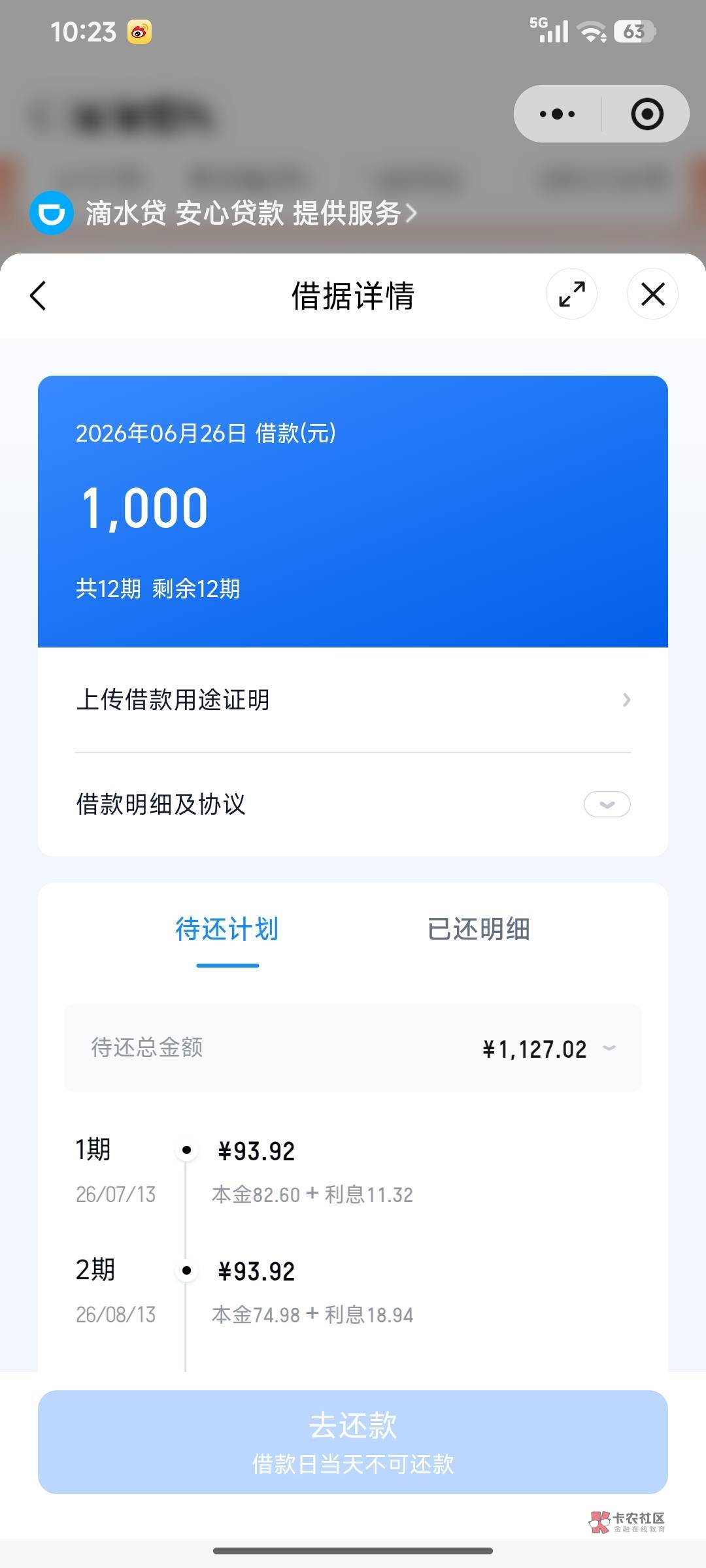Tap the 去还款 button
The height and width of the screenshot is (1568, 706).
(353, 1442)
